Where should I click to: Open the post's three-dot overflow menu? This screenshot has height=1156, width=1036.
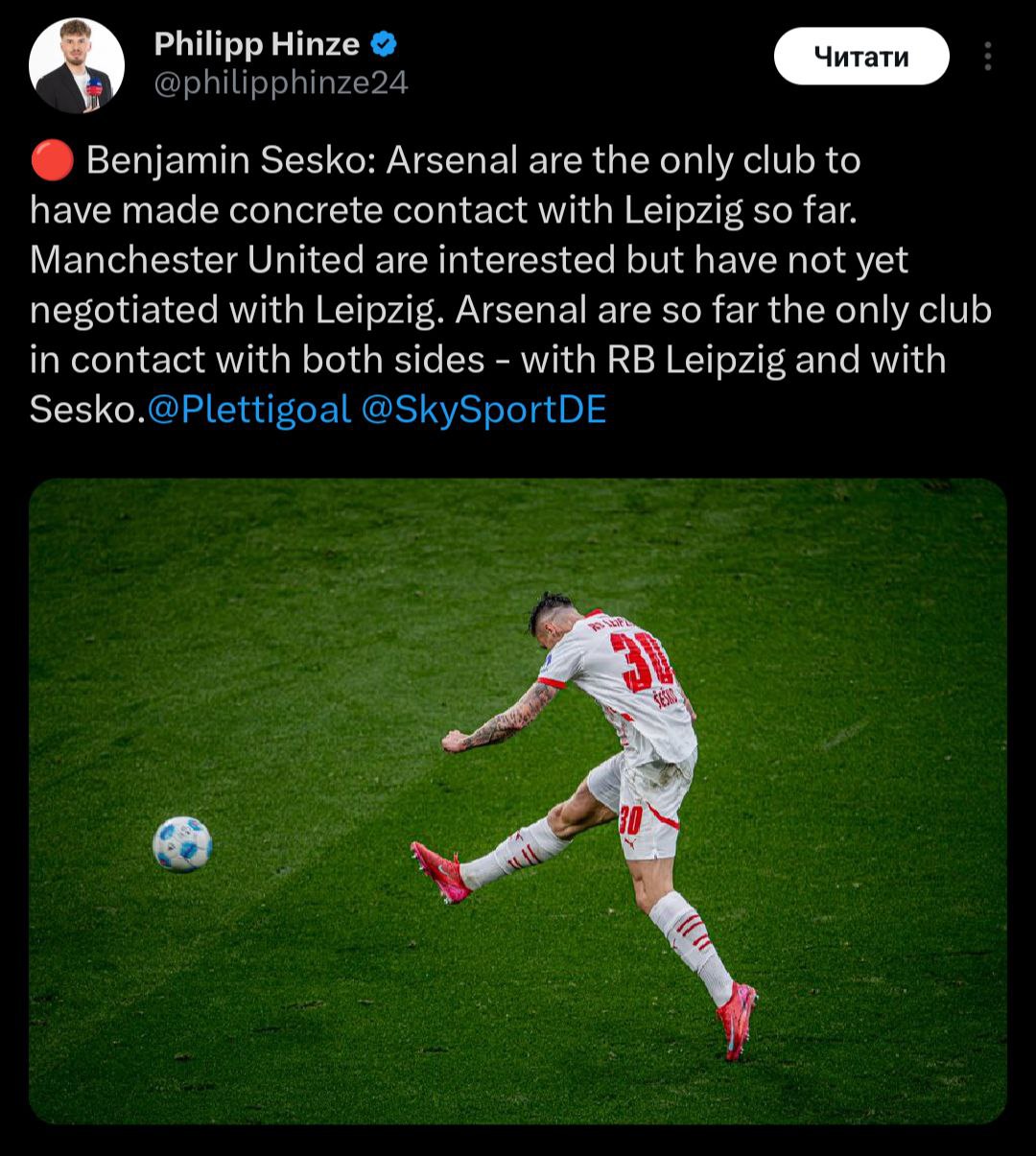tap(988, 58)
